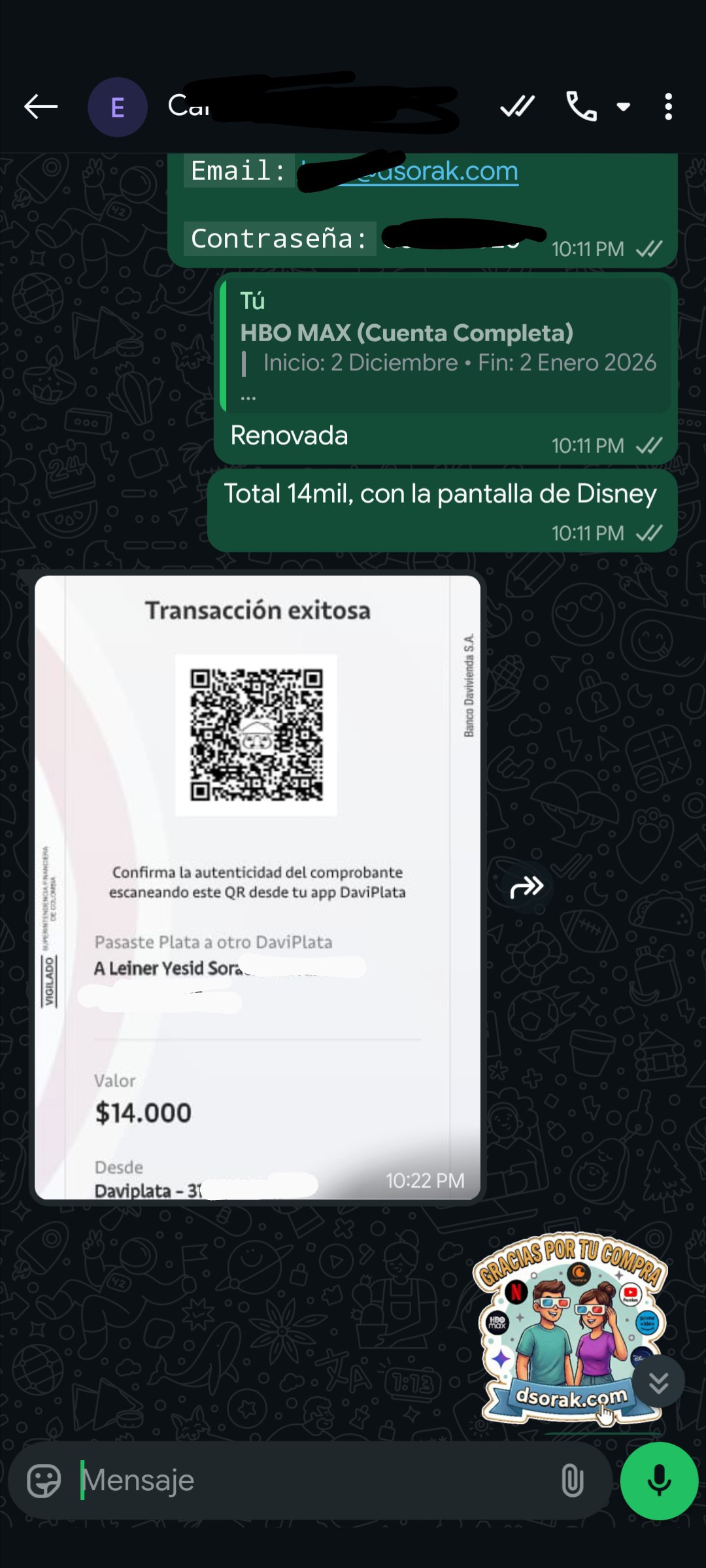Open the contact profile avatar
Image resolution: width=706 pixels, height=1568 pixels.
tap(118, 107)
